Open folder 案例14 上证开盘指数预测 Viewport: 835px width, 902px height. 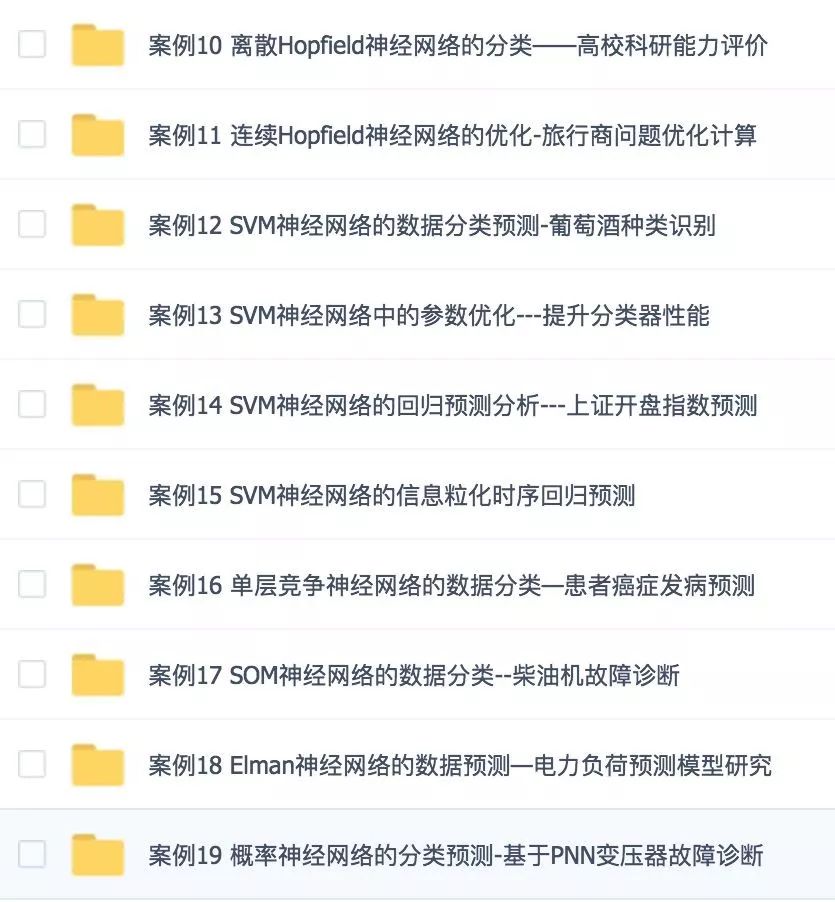pyautogui.click(x=452, y=406)
